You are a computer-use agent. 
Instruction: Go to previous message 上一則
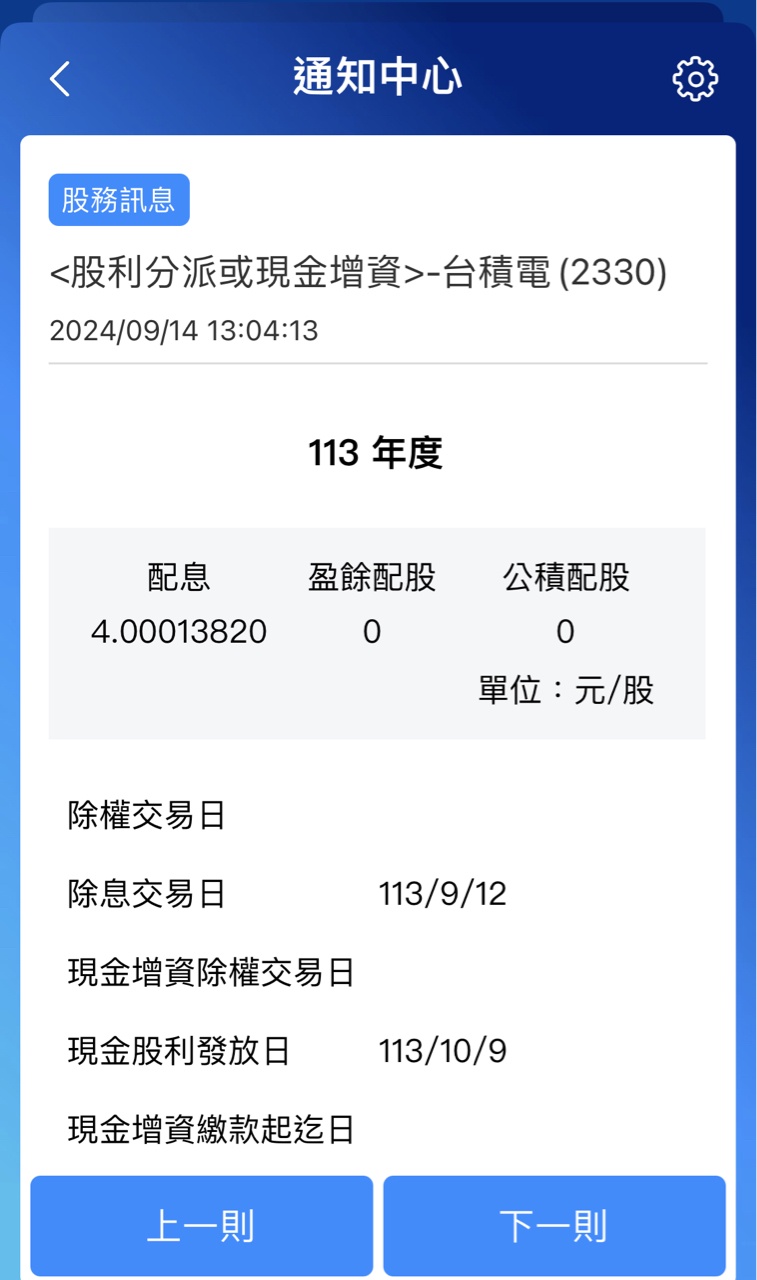pyautogui.click(x=201, y=1225)
